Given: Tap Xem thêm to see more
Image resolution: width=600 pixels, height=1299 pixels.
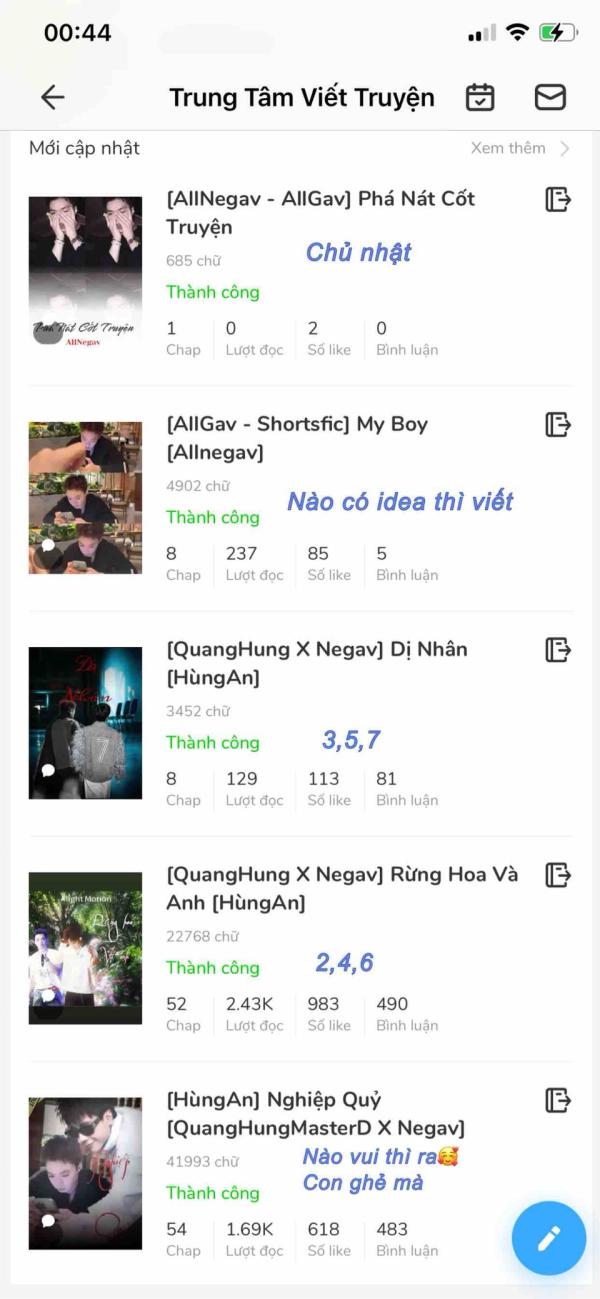Looking at the screenshot, I should coord(519,148).
